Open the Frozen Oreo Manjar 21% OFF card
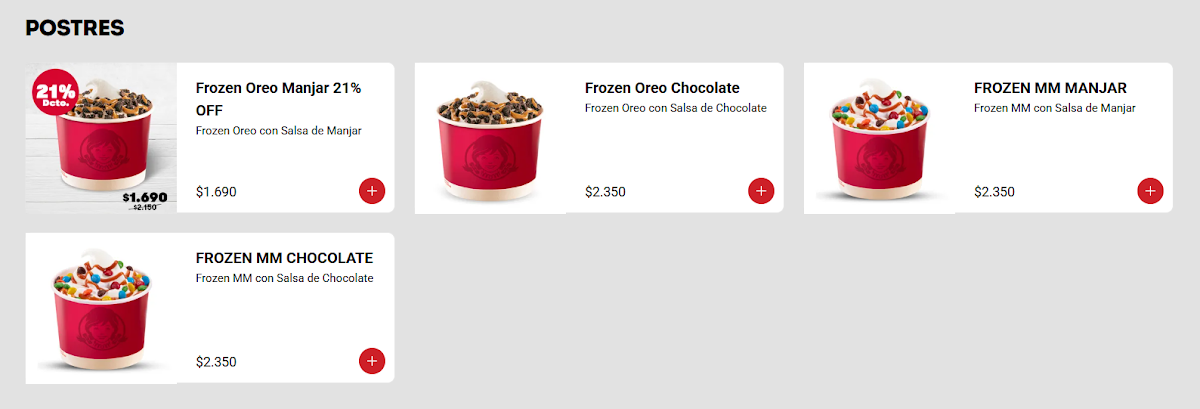This screenshot has height=409, width=1200. pyautogui.click(x=210, y=138)
